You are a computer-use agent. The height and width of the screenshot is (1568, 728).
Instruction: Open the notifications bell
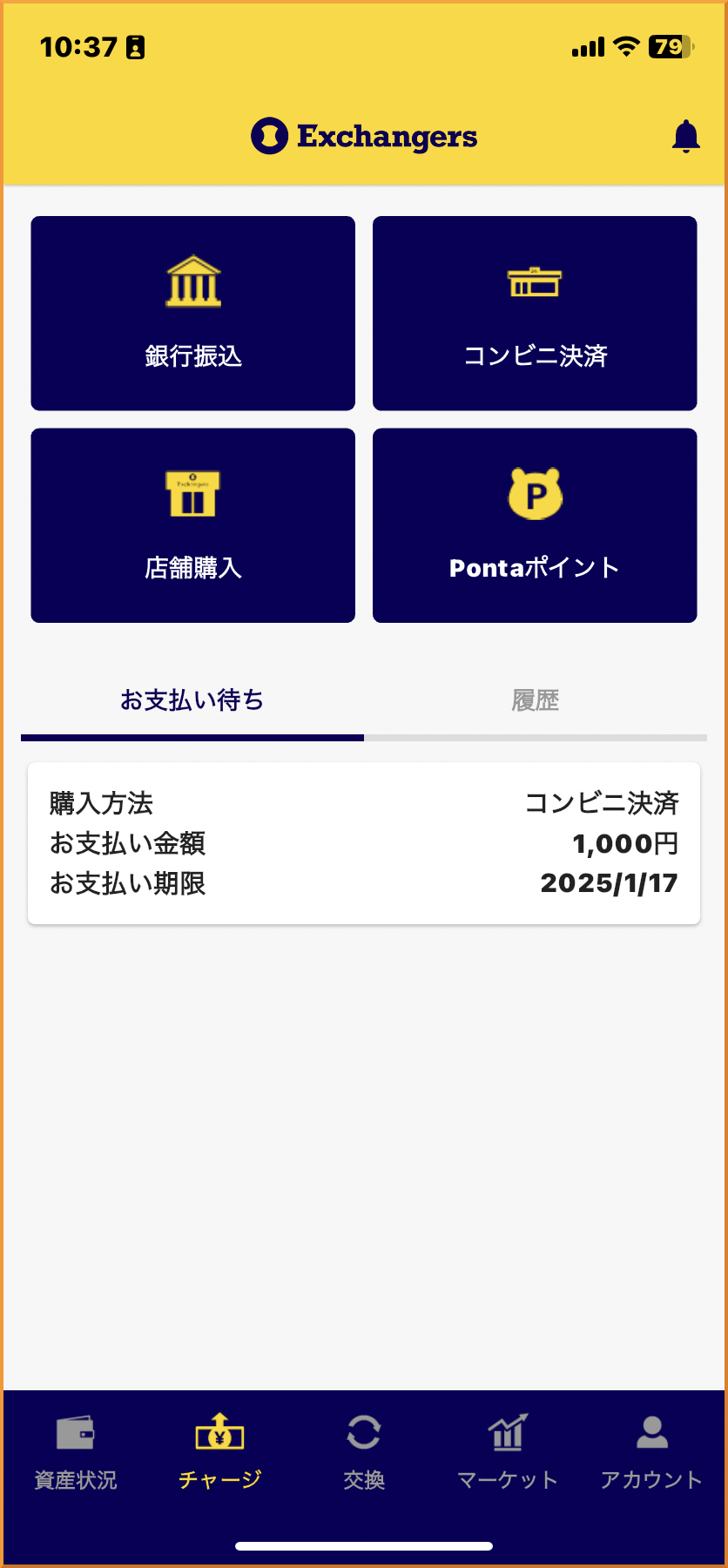click(x=686, y=137)
